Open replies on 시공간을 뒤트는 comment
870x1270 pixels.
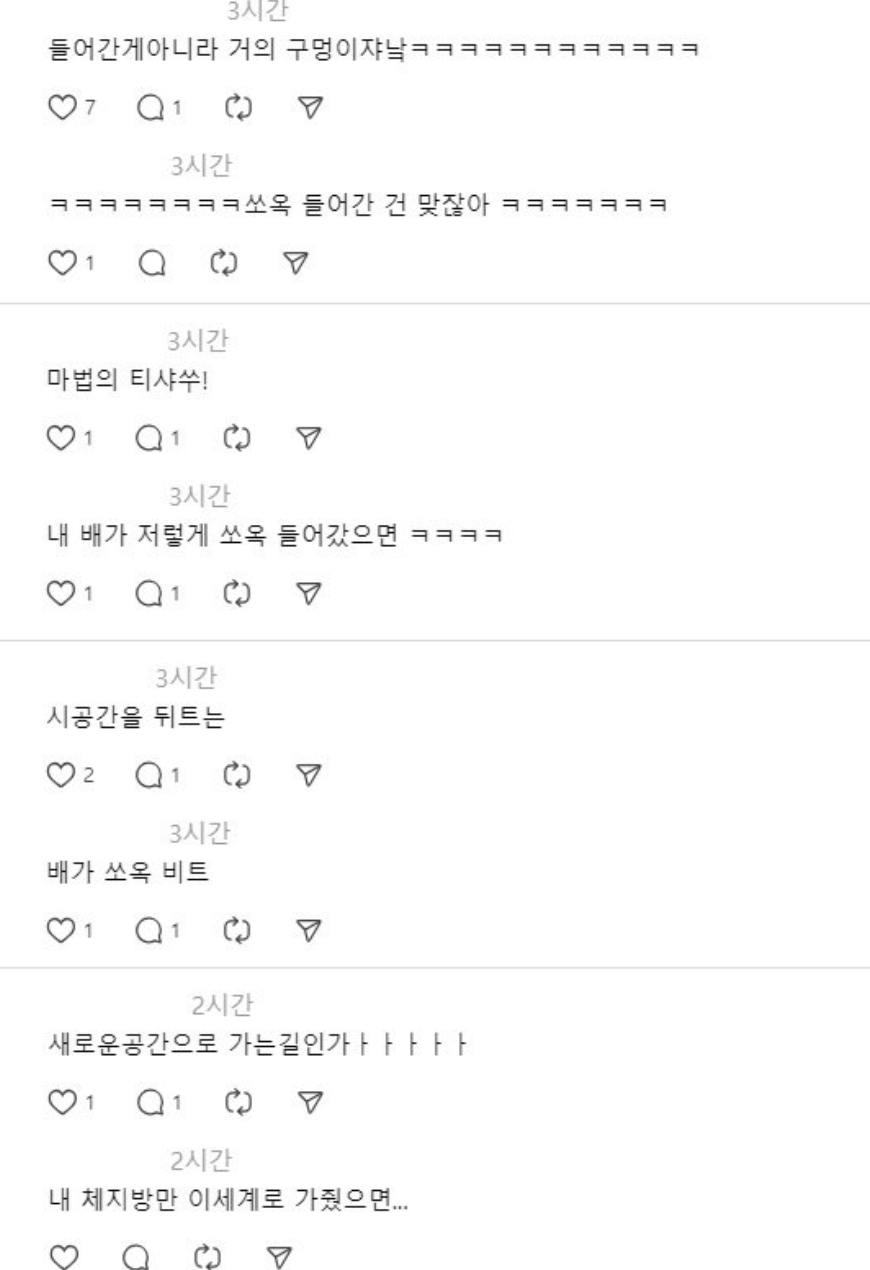147,774
